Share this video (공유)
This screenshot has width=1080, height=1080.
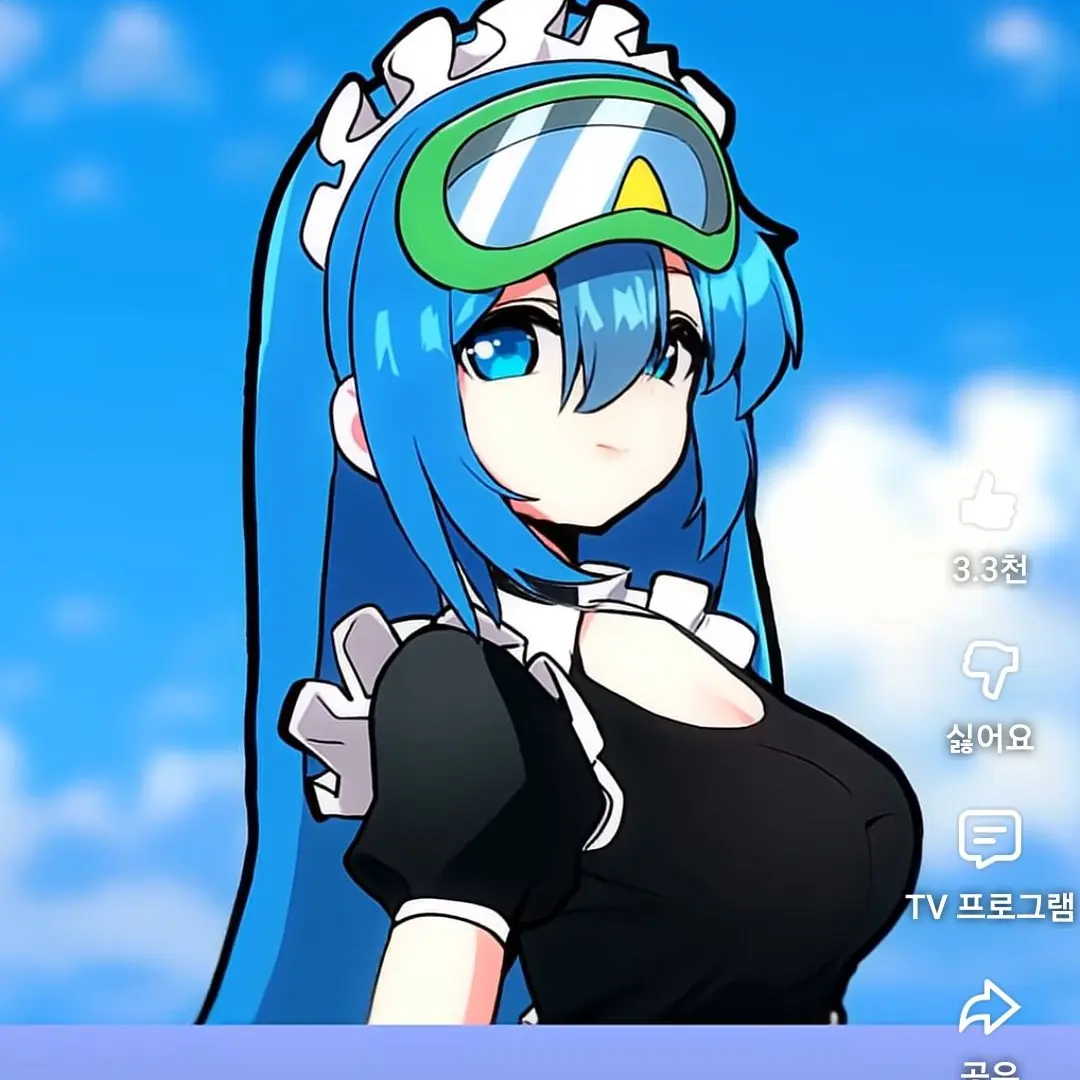988,1008
